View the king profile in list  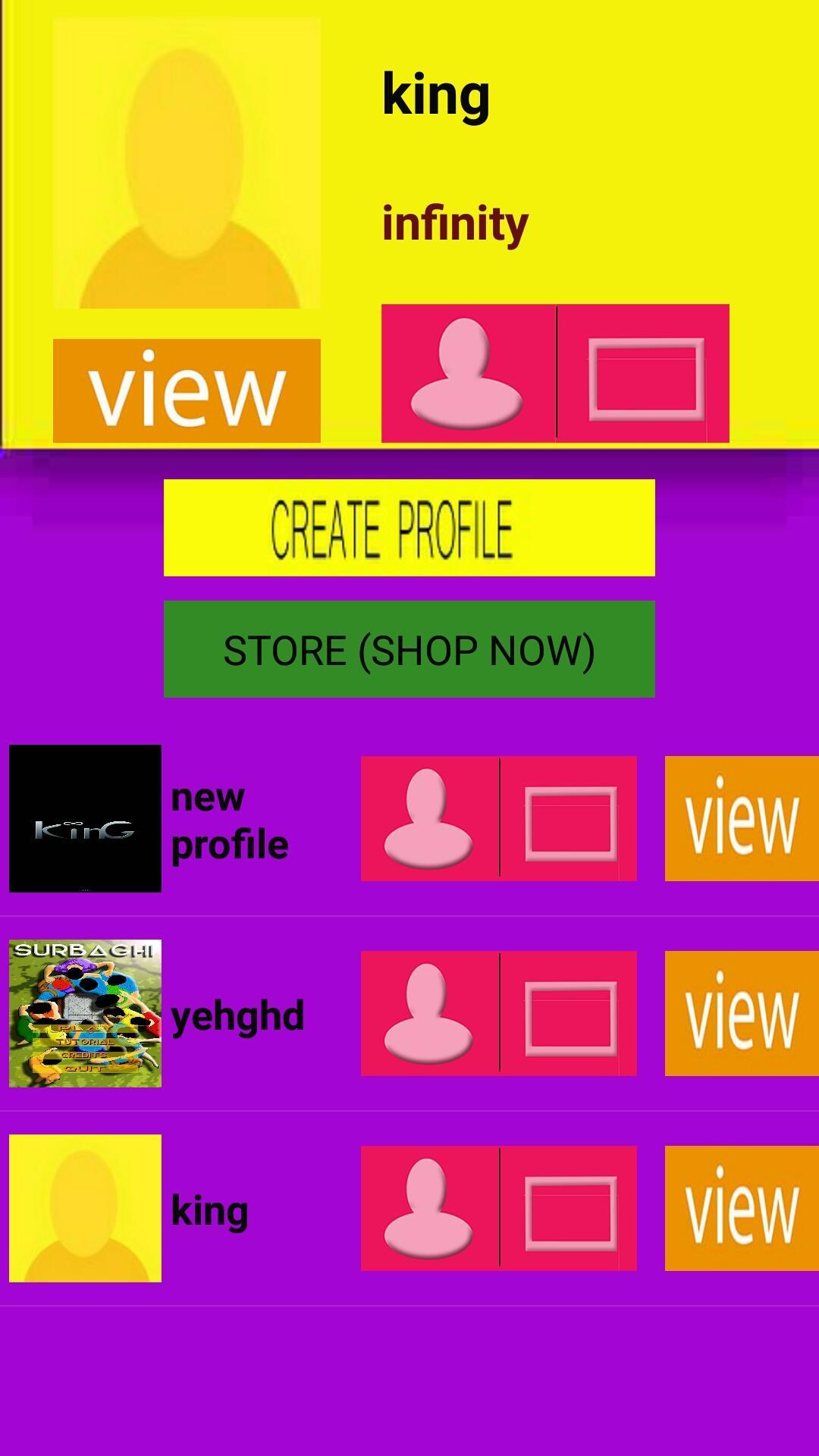pyautogui.click(x=741, y=1208)
